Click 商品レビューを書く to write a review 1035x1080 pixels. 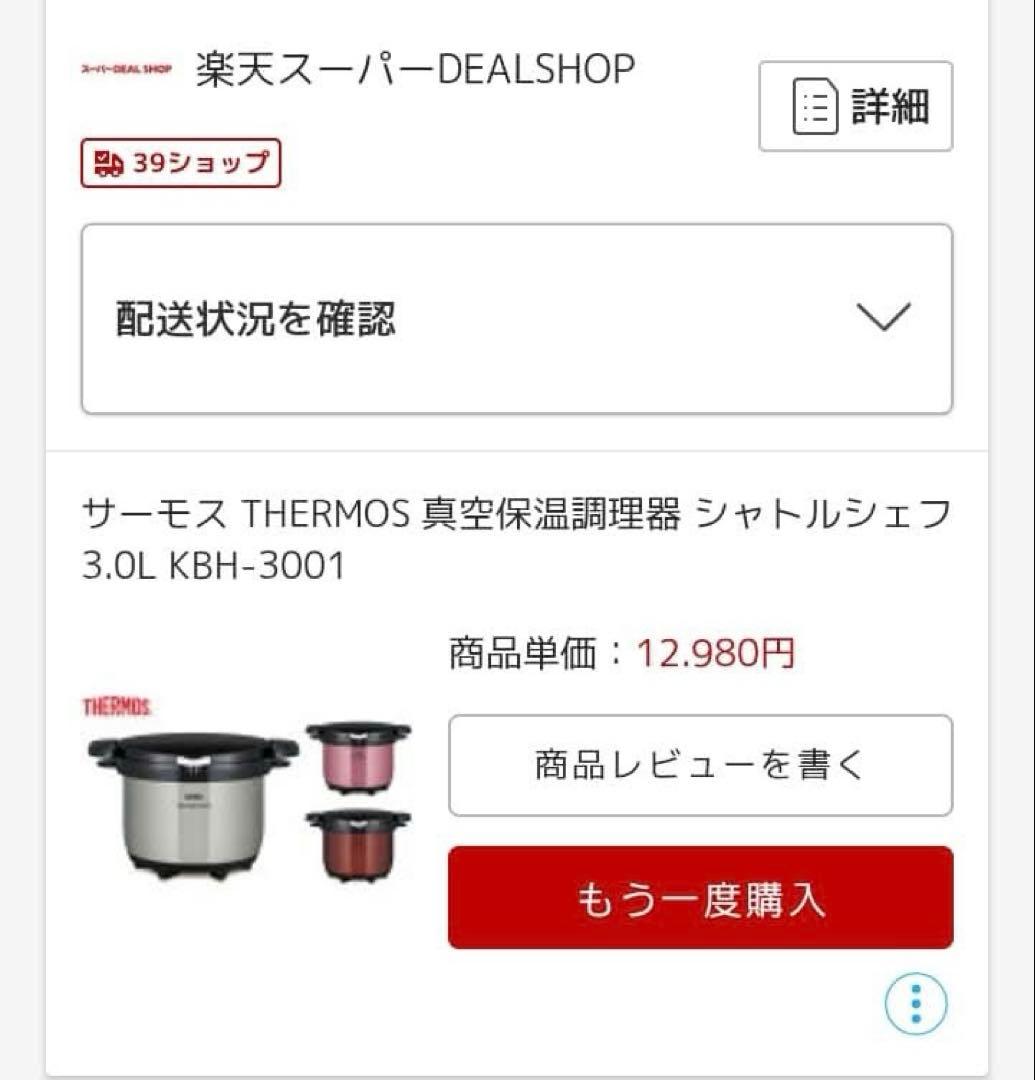(x=700, y=765)
